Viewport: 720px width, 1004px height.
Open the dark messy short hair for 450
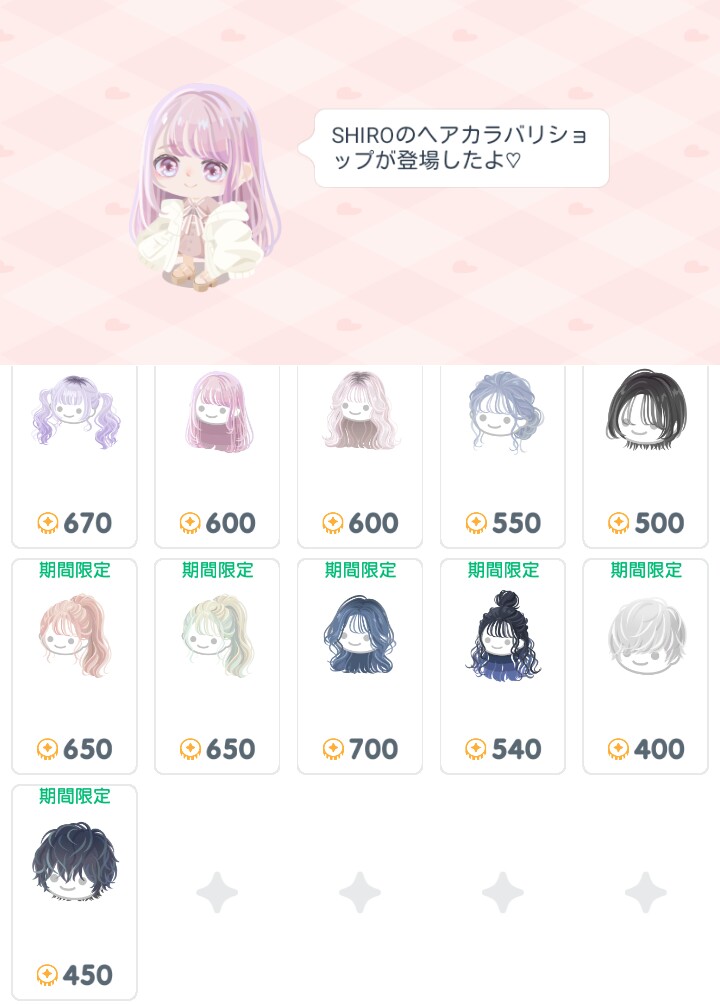pos(74,892)
